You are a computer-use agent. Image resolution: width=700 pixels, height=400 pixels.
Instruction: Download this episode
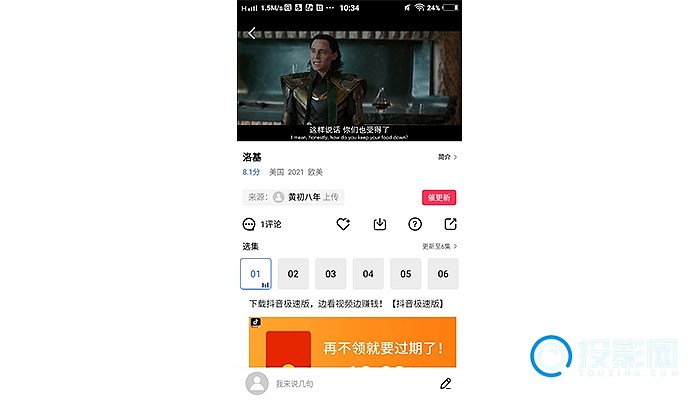pos(380,224)
